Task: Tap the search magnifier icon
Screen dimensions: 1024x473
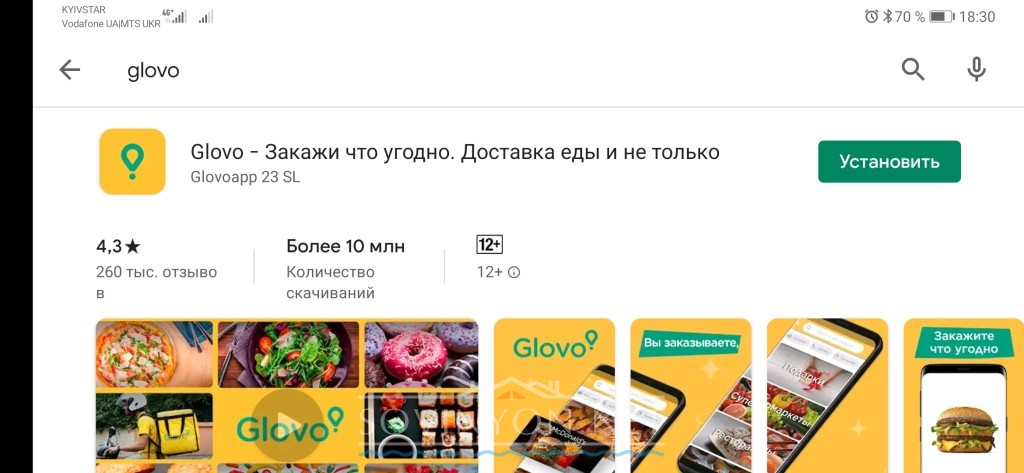Action: point(912,70)
